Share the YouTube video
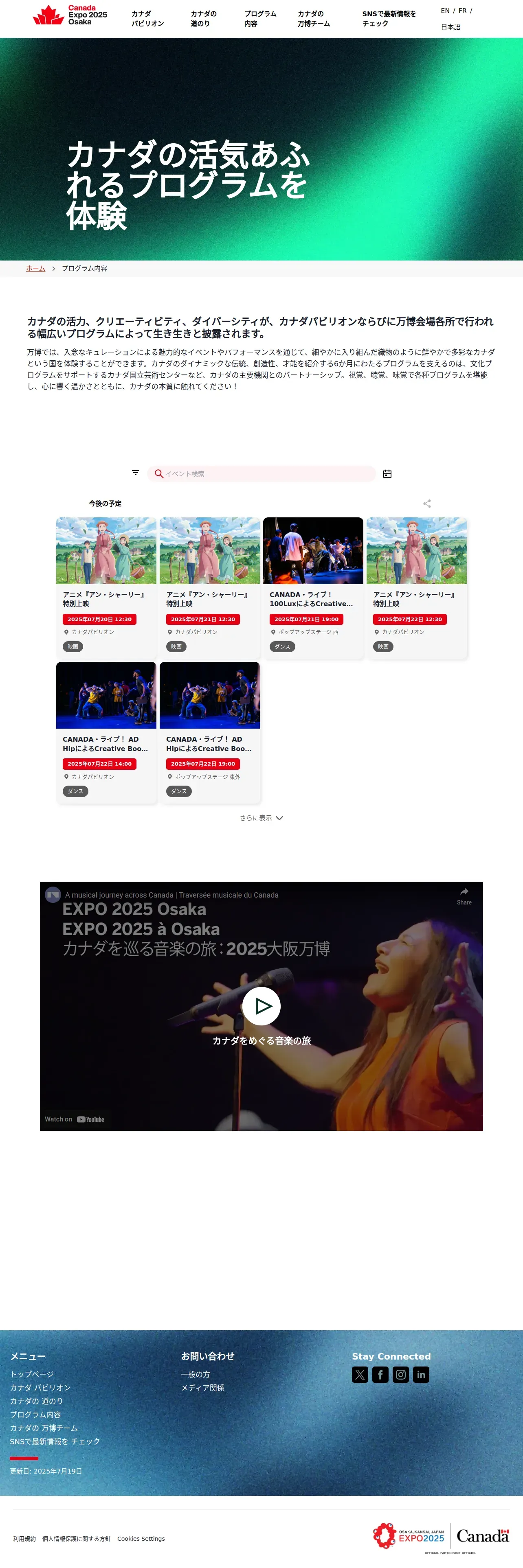The width and height of the screenshot is (523, 1568). click(x=464, y=896)
